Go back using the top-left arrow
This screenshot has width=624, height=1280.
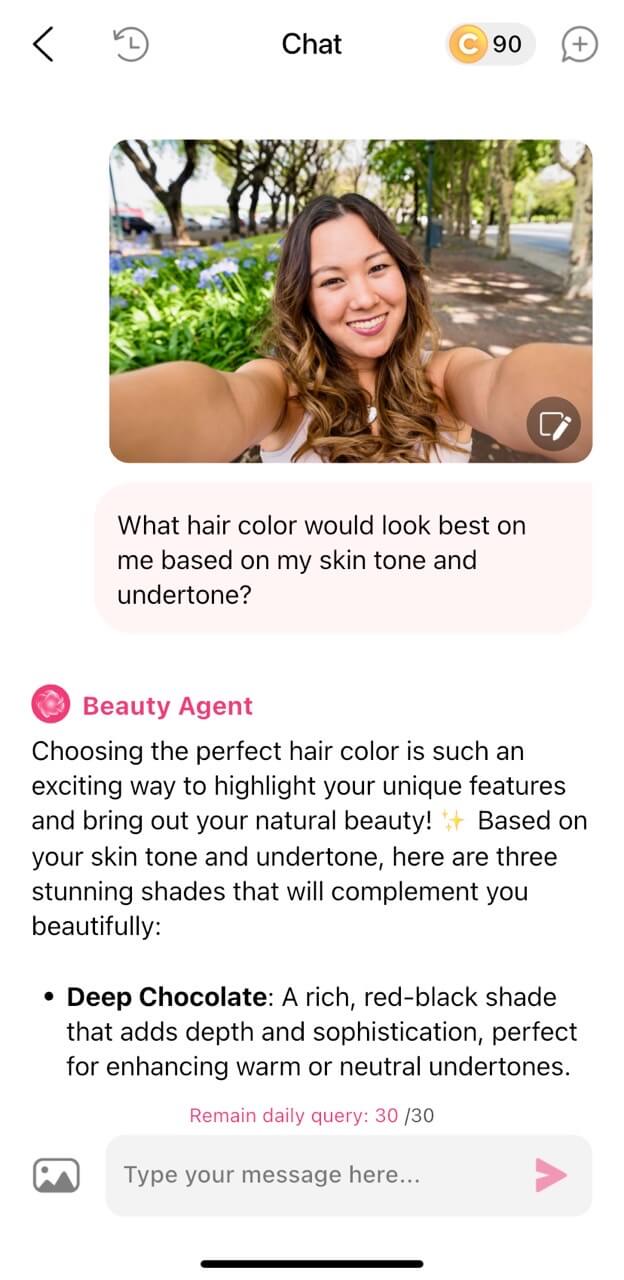tap(43, 45)
